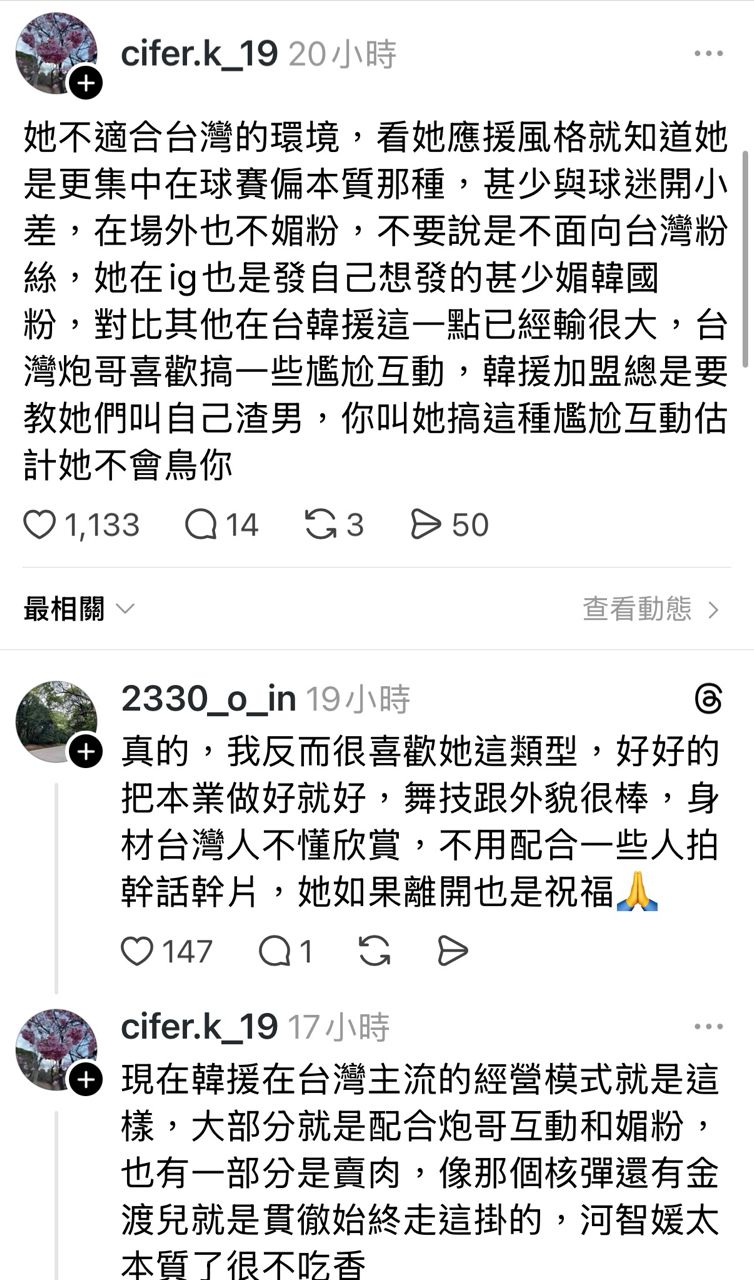Open 查看動態 activity link
This screenshot has width=754, height=1280.
[651, 609]
